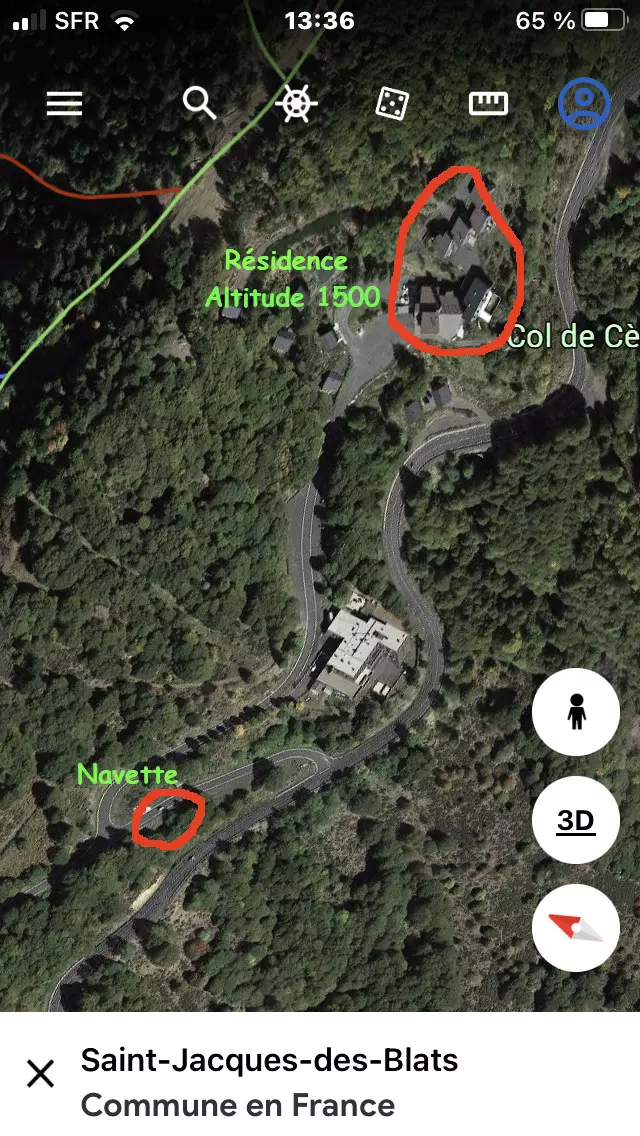Screen dimensions: 640x1136
Task: Open Saint-Jacques-des-Blats place details
Action: click(x=270, y=1082)
